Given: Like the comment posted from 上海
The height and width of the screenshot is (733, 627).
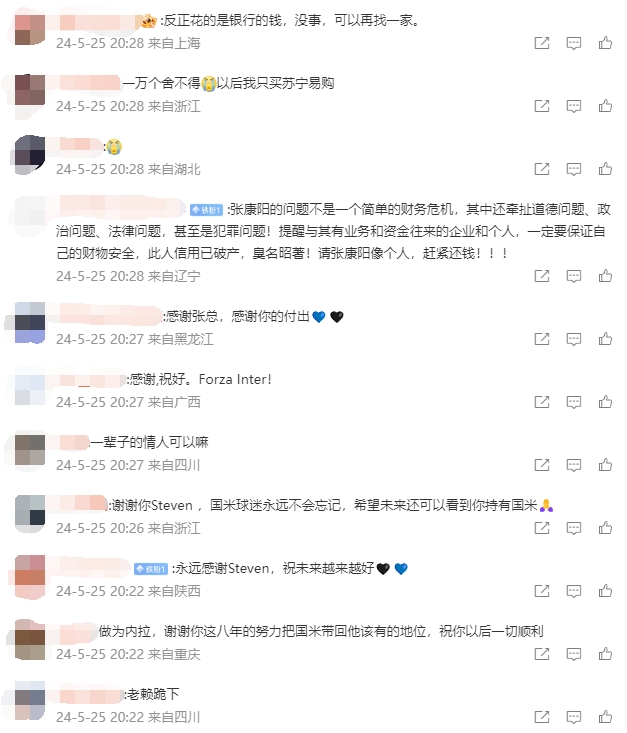Looking at the screenshot, I should tap(605, 44).
